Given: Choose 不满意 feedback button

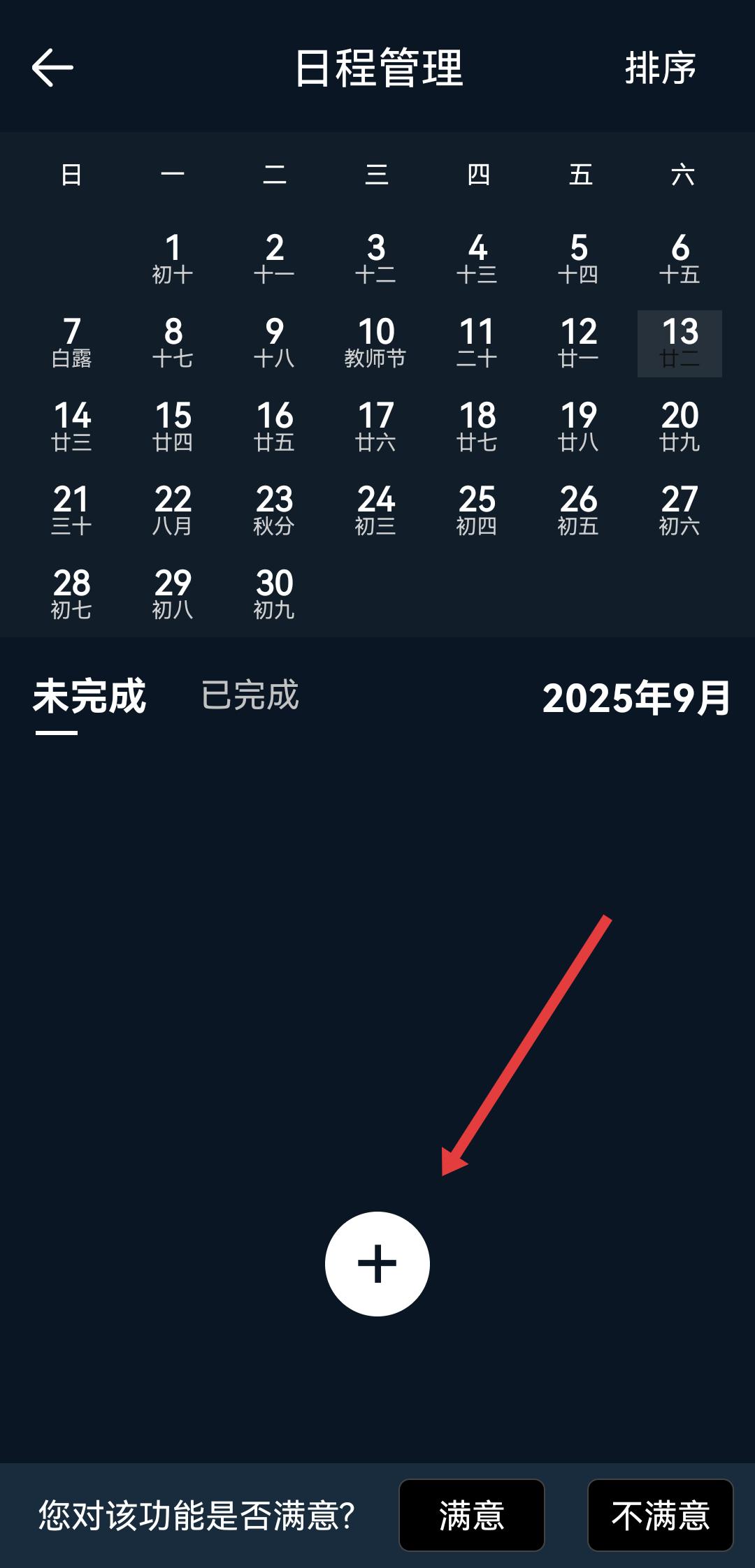Looking at the screenshot, I should point(660,1515).
